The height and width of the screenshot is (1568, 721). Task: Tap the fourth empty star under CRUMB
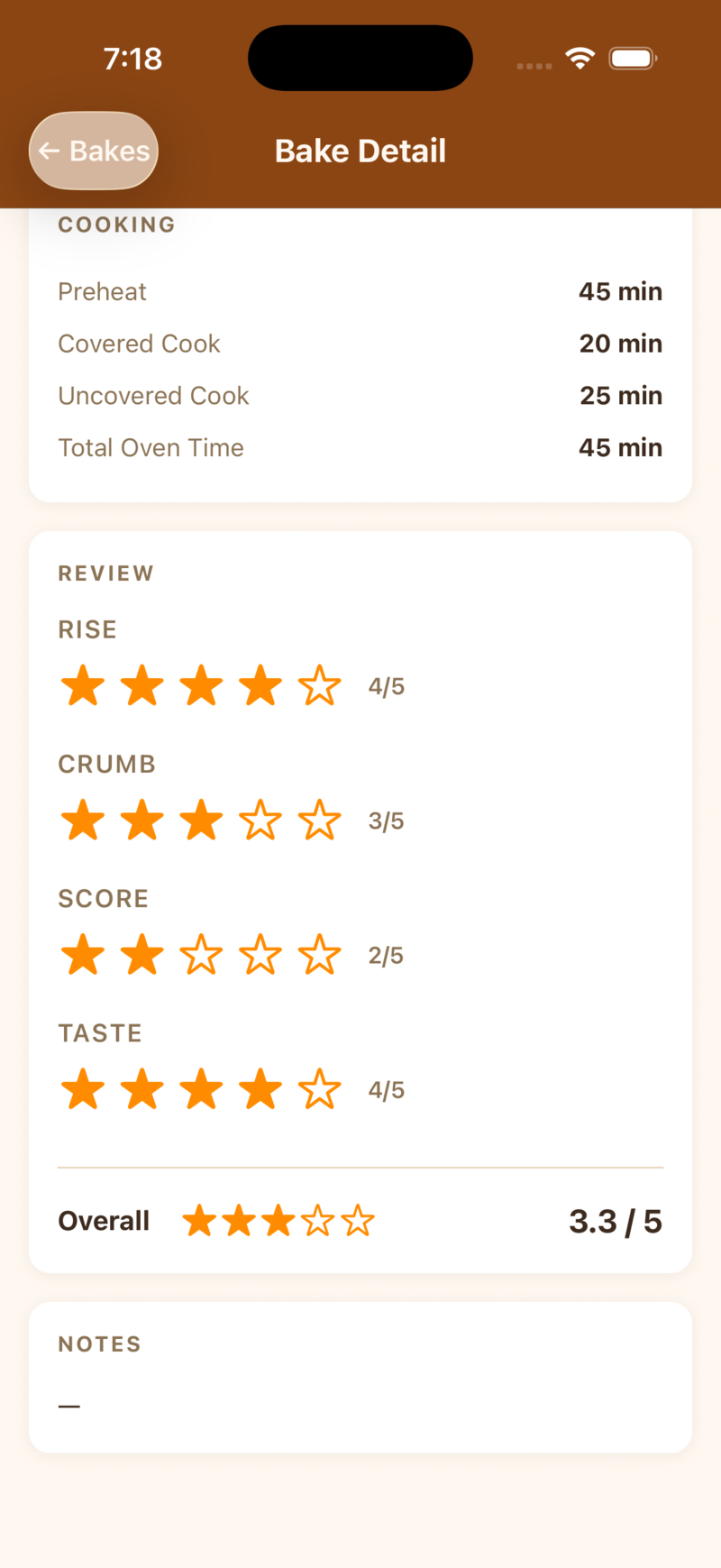click(x=260, y=820)
